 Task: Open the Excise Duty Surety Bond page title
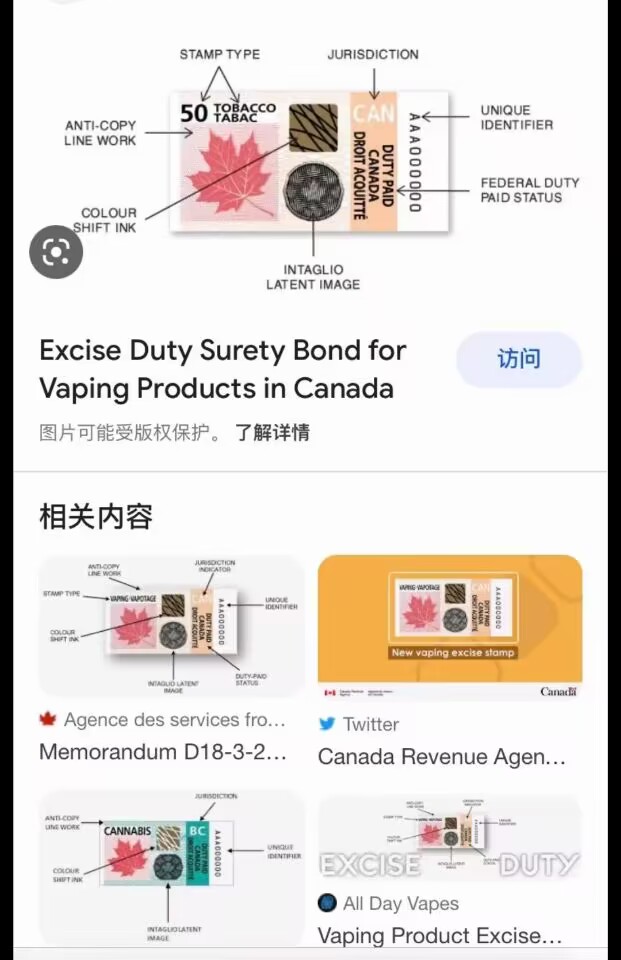click(x=222, y=369)
